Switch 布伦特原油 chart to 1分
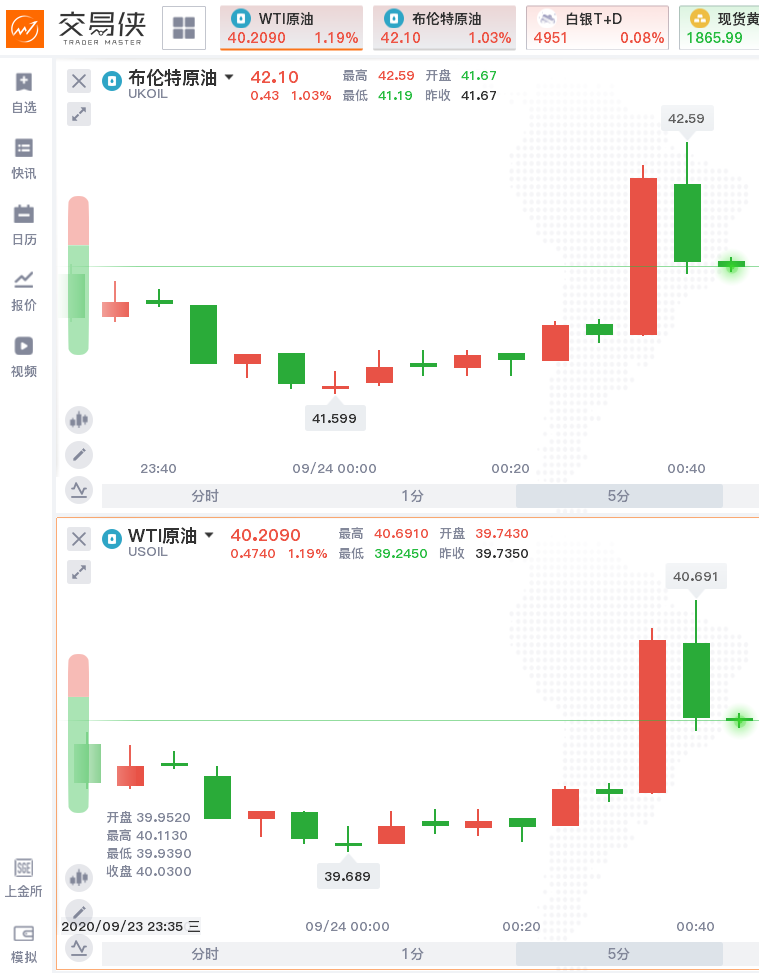This screenshot has height=973, width=759. [x=412, y=495]
